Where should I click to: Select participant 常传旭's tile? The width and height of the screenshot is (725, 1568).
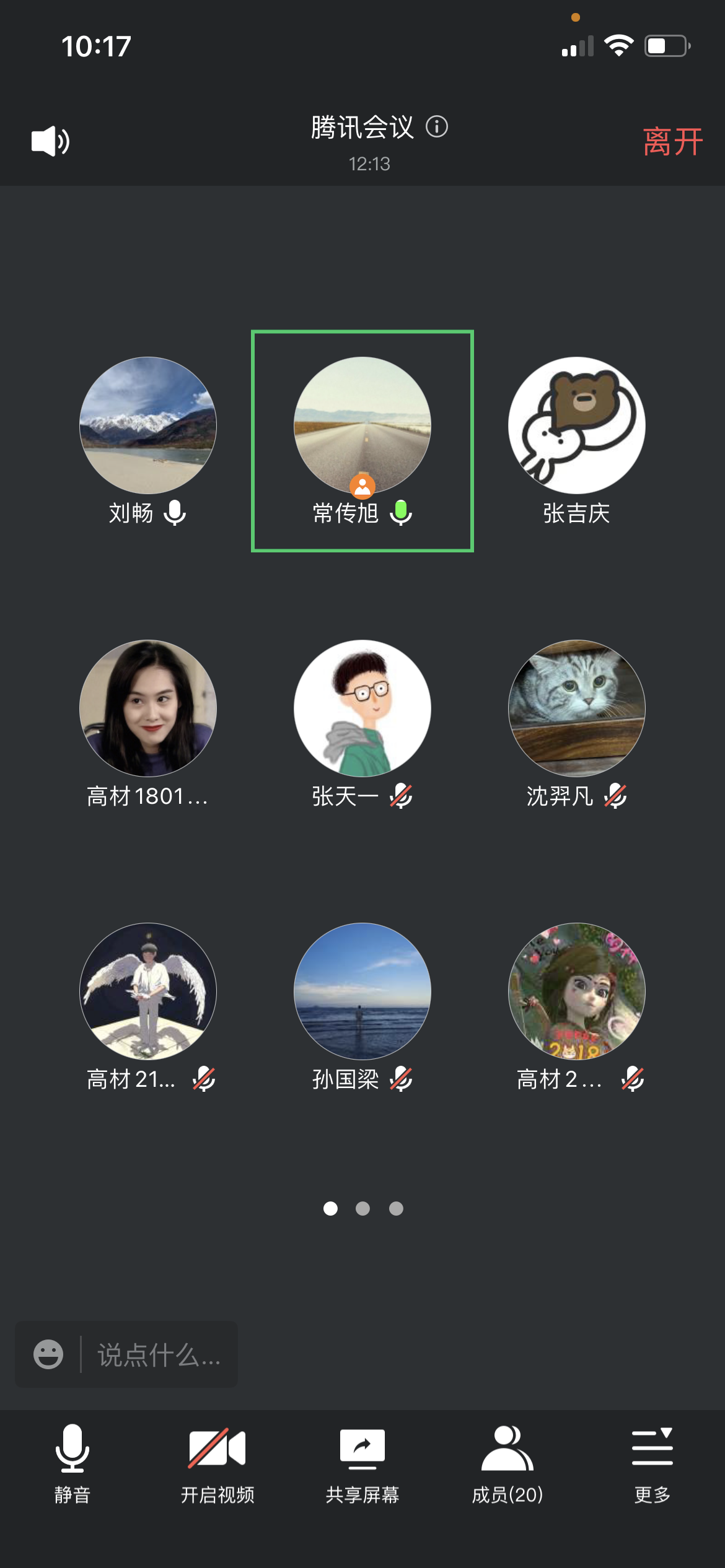(362, 441)
